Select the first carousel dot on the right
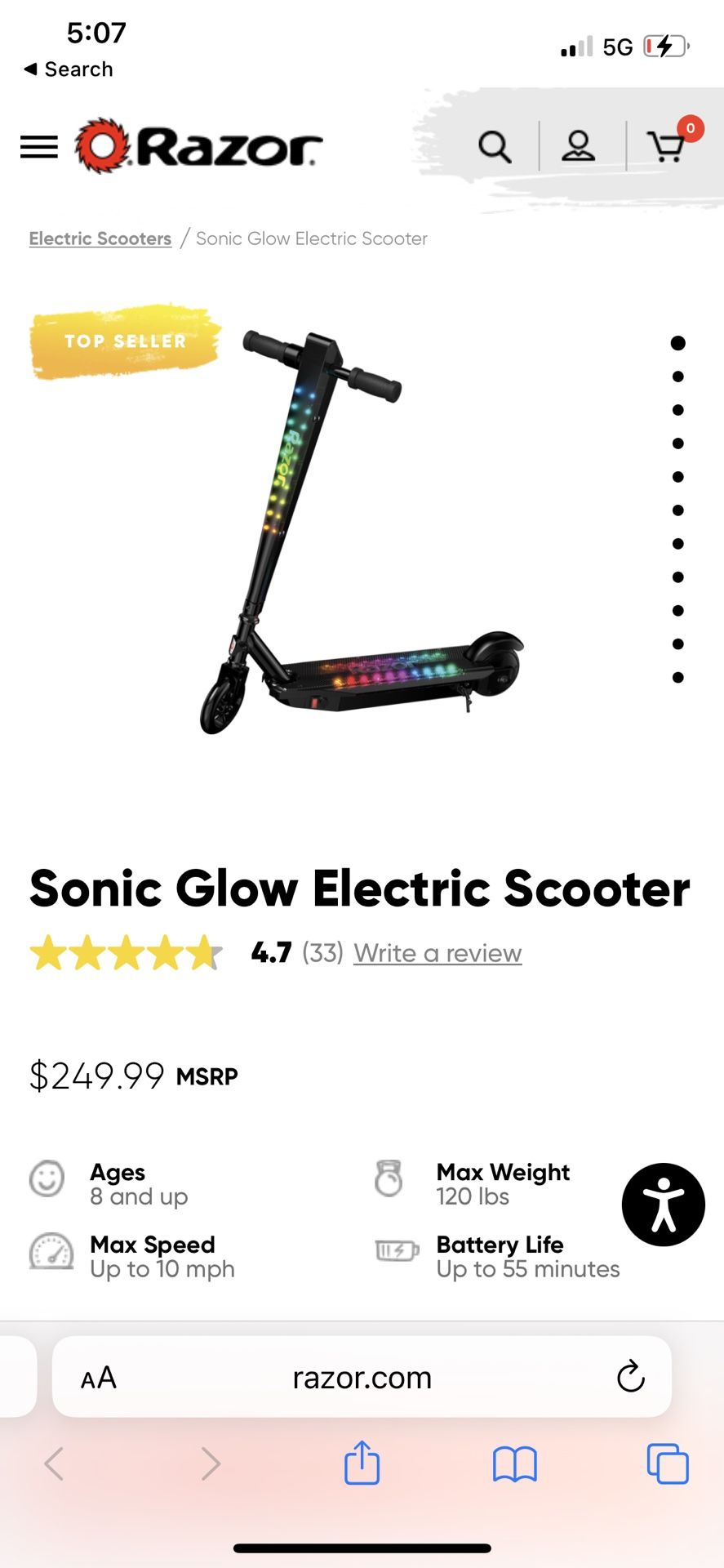This screenshot has height=1568, width=724. pos(677,343)
